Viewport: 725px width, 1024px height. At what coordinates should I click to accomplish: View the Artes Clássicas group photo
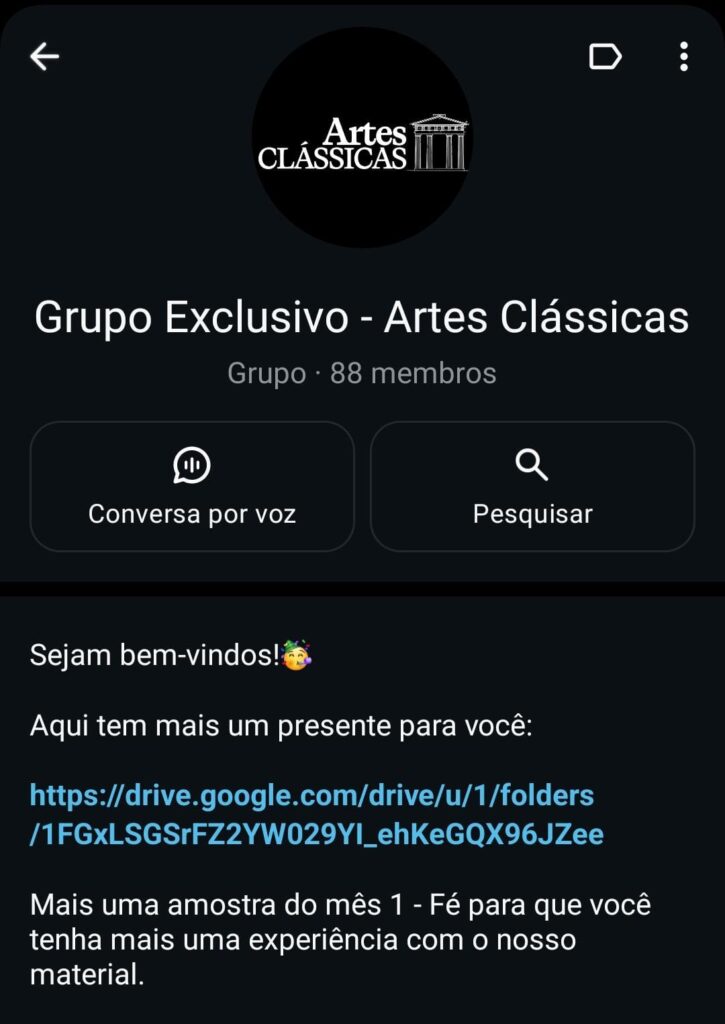[362, 138]
